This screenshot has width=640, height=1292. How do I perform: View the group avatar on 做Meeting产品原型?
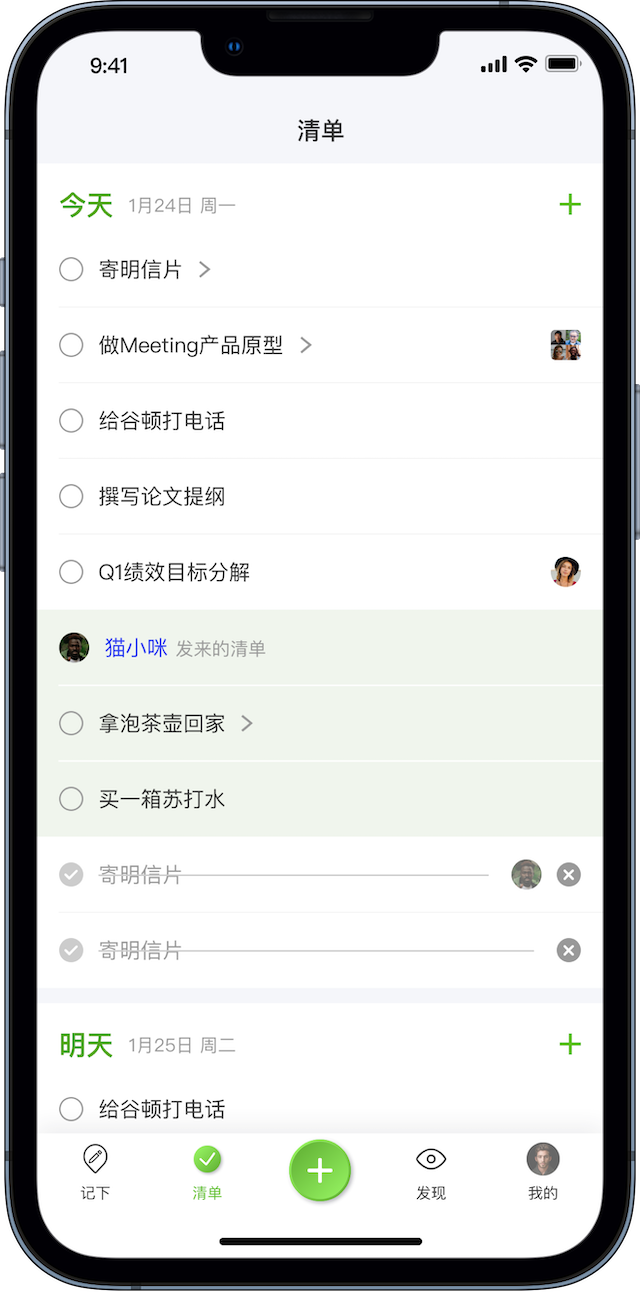click(x=565, y=345)
